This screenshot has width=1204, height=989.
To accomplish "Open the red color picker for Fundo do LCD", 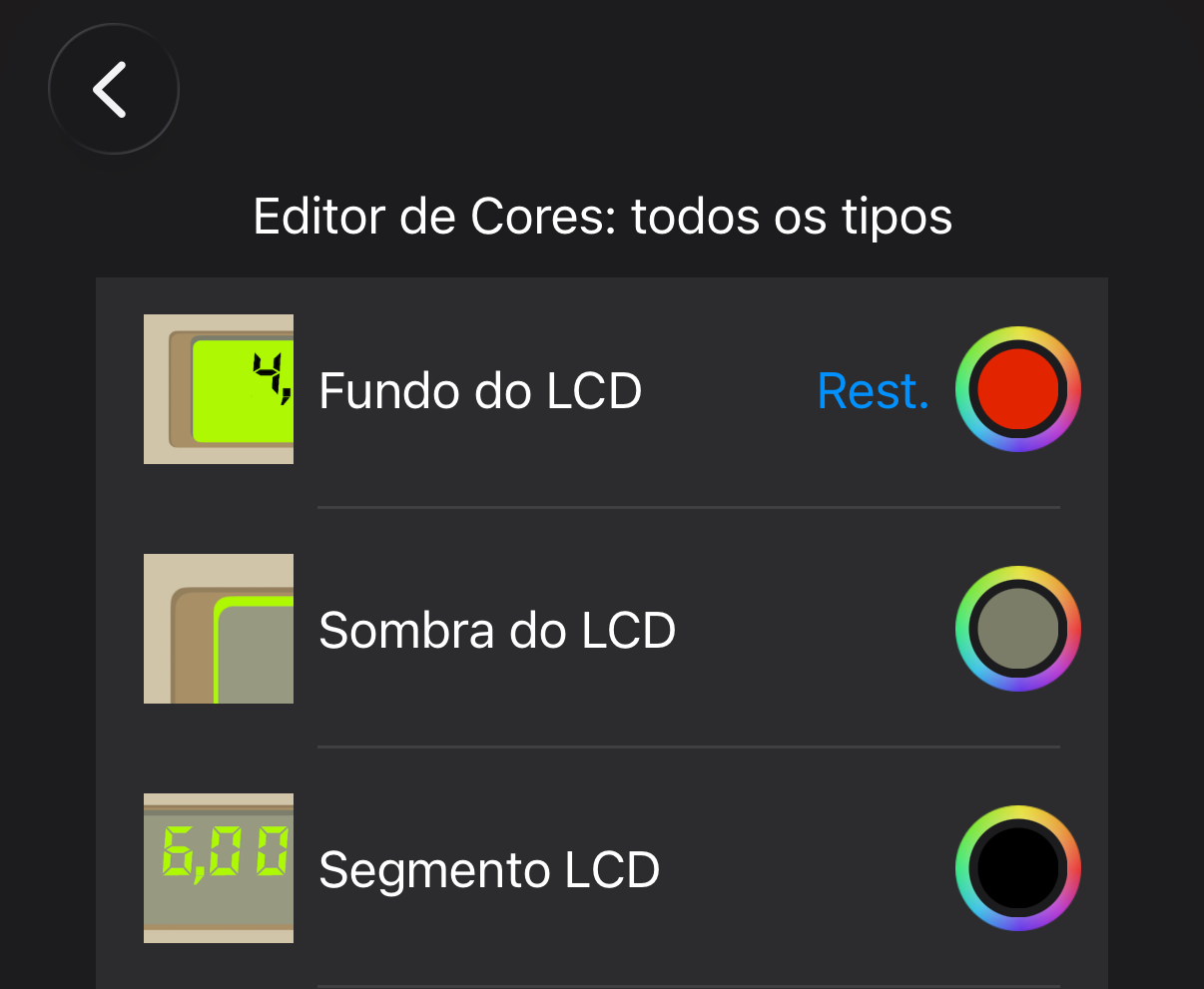I will (x=1017, y=389).
